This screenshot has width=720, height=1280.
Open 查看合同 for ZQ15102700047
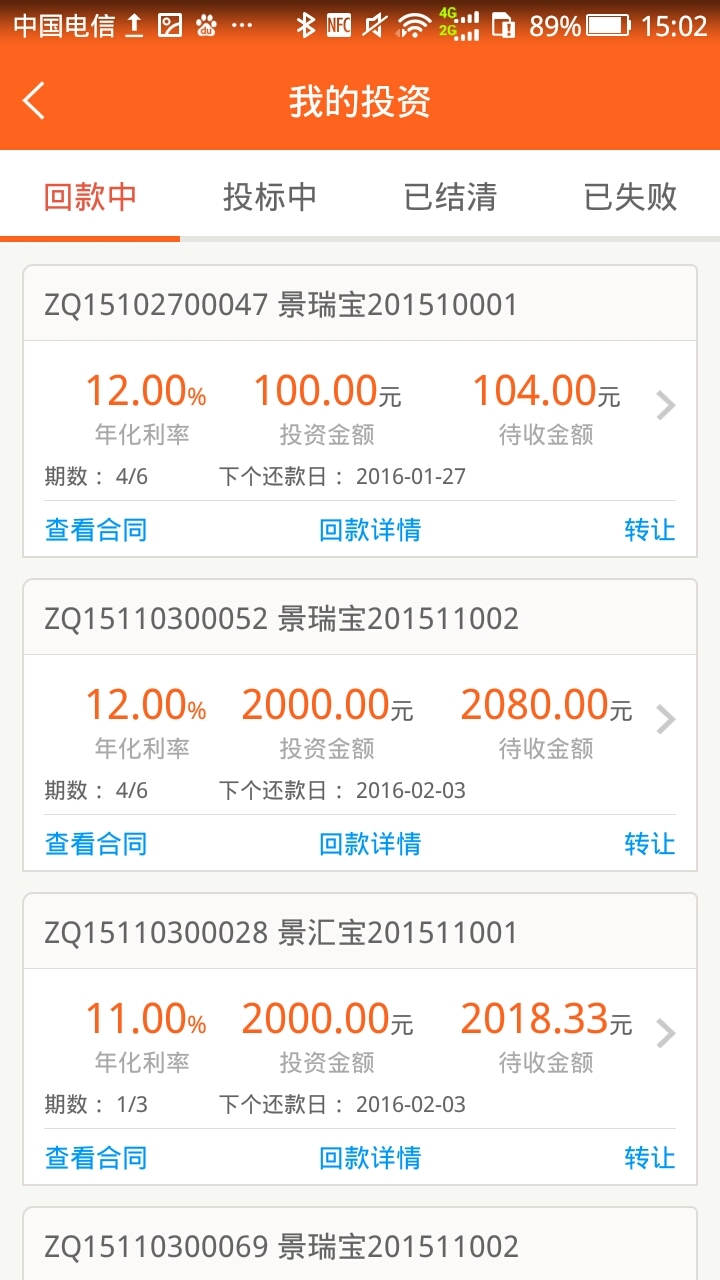point(94,530)
